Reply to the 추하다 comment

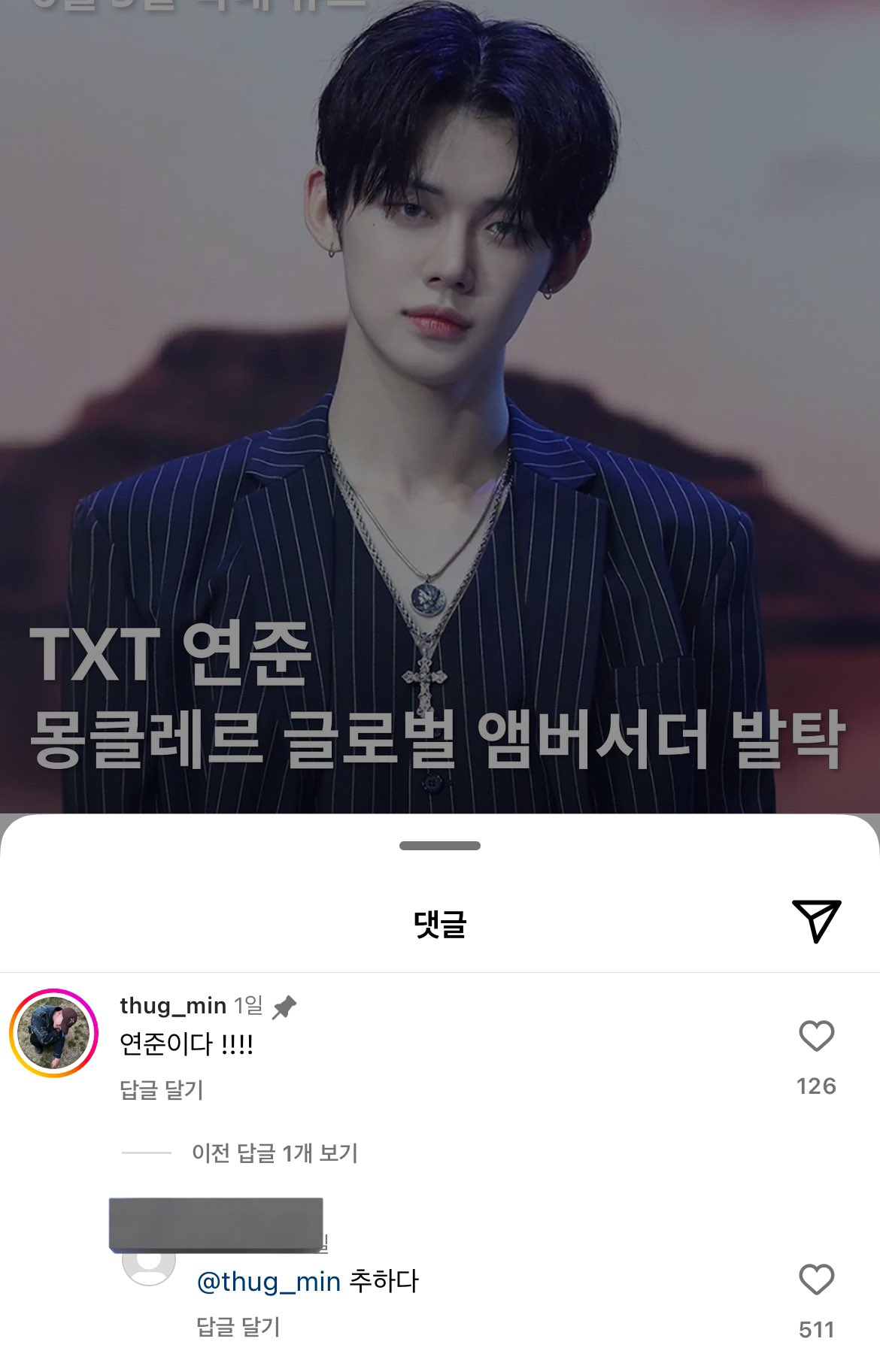point(238,1327)
